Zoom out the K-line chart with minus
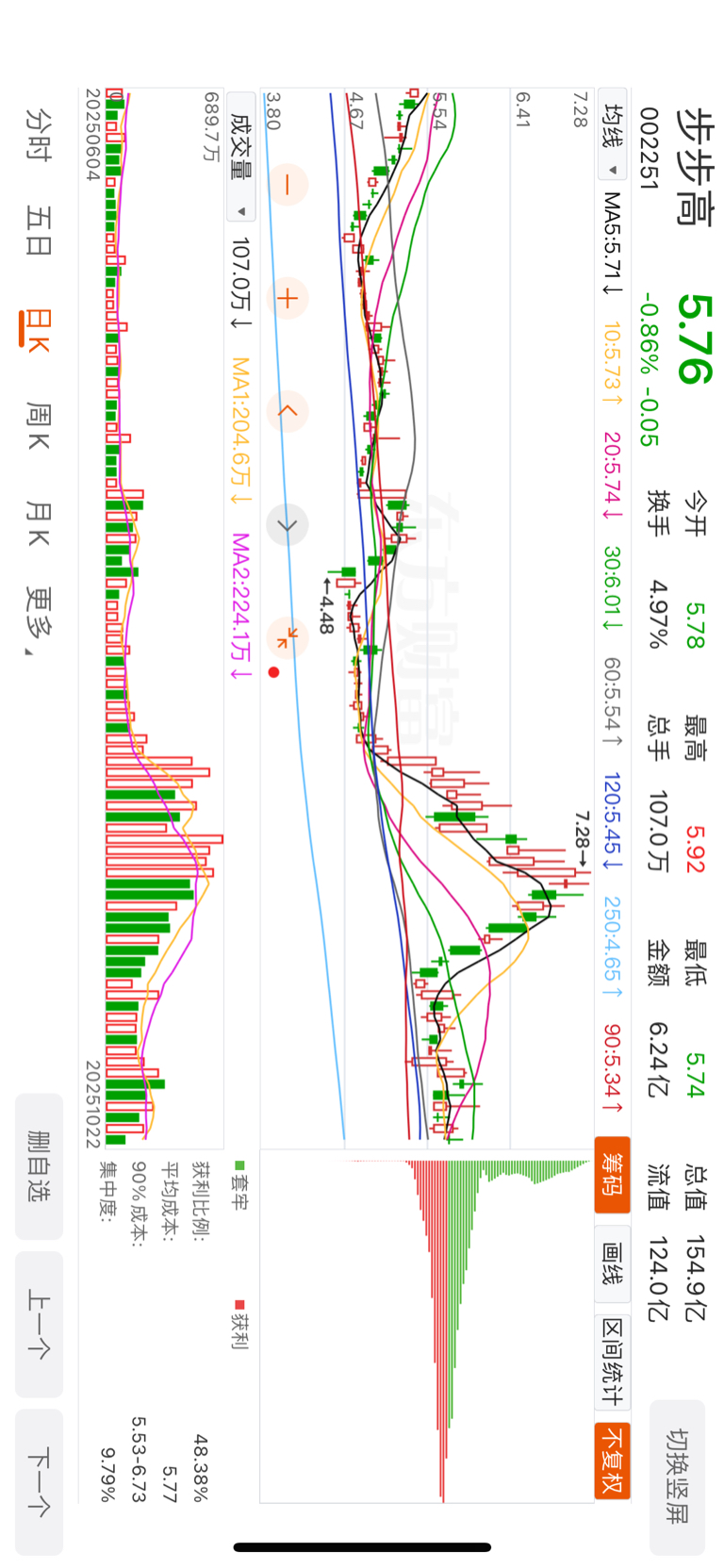Viewport: 724px width, 1568px height. tap(288, 185)
